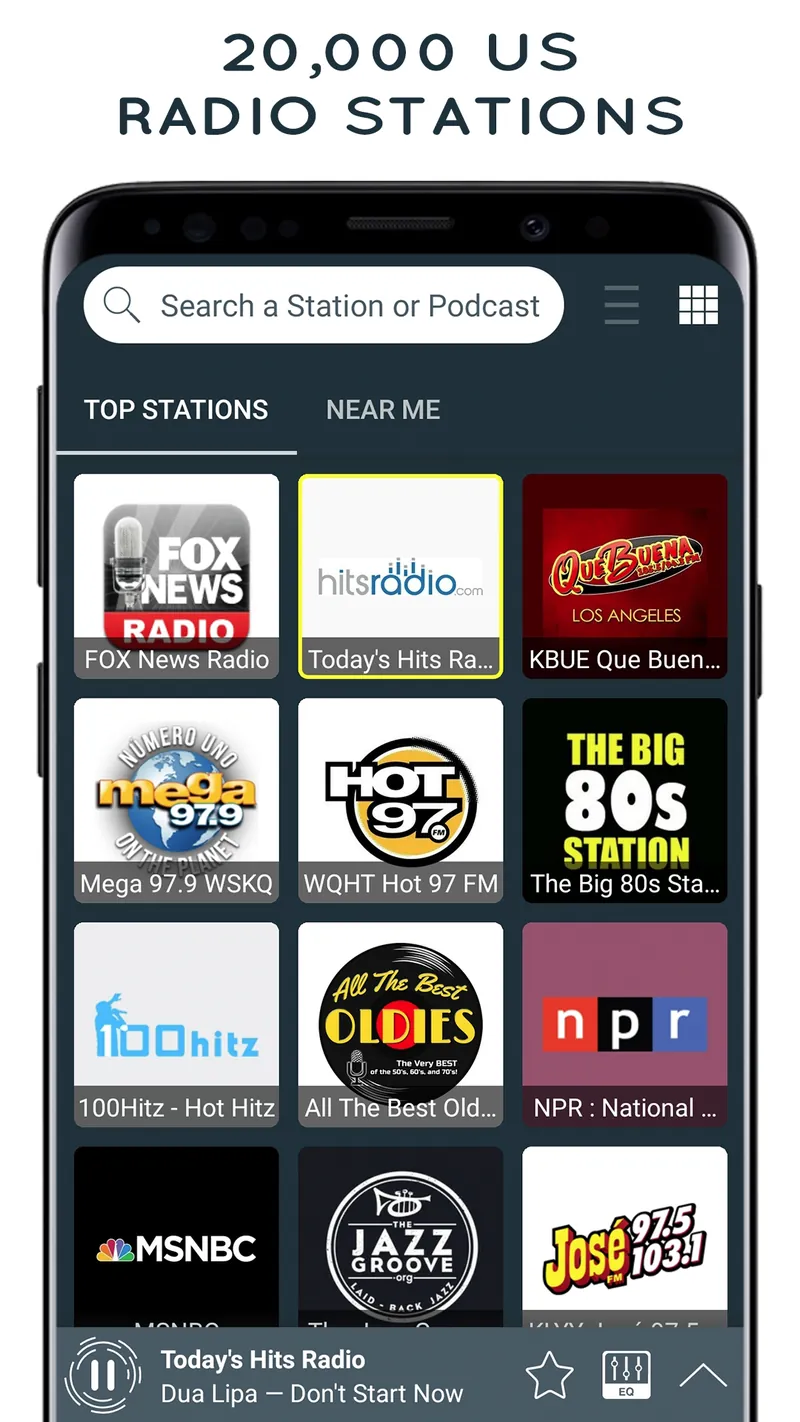Tap the Dua Lipa now-playing track title

click(310, 1393)
